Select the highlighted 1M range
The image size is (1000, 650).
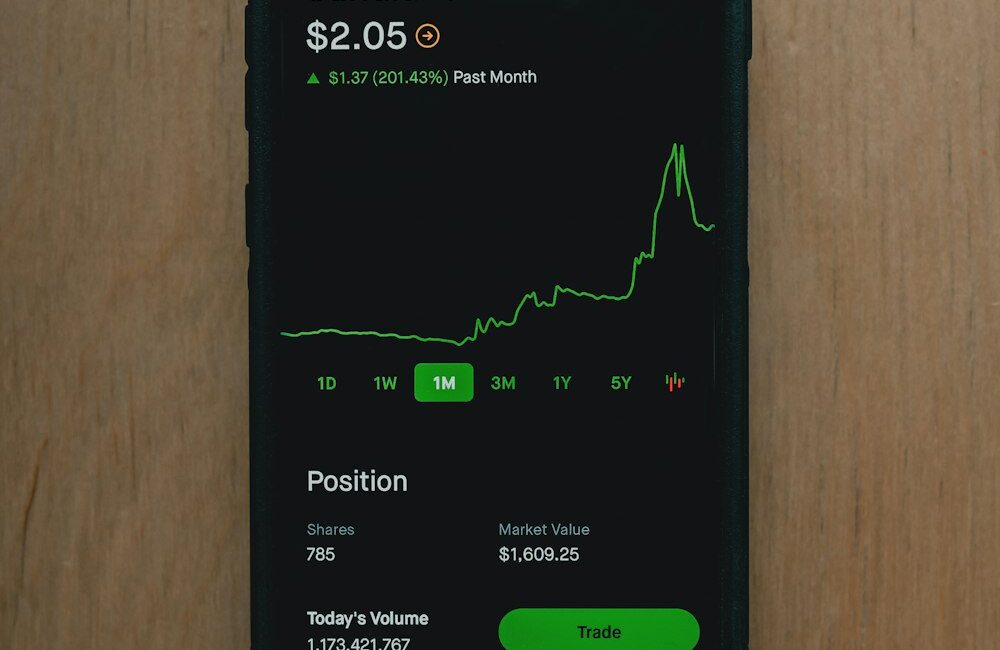444,383
